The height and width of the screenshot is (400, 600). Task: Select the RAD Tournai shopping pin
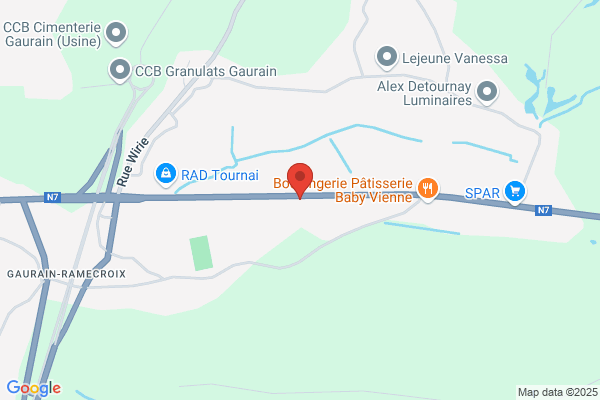click(x=166, y=174)
